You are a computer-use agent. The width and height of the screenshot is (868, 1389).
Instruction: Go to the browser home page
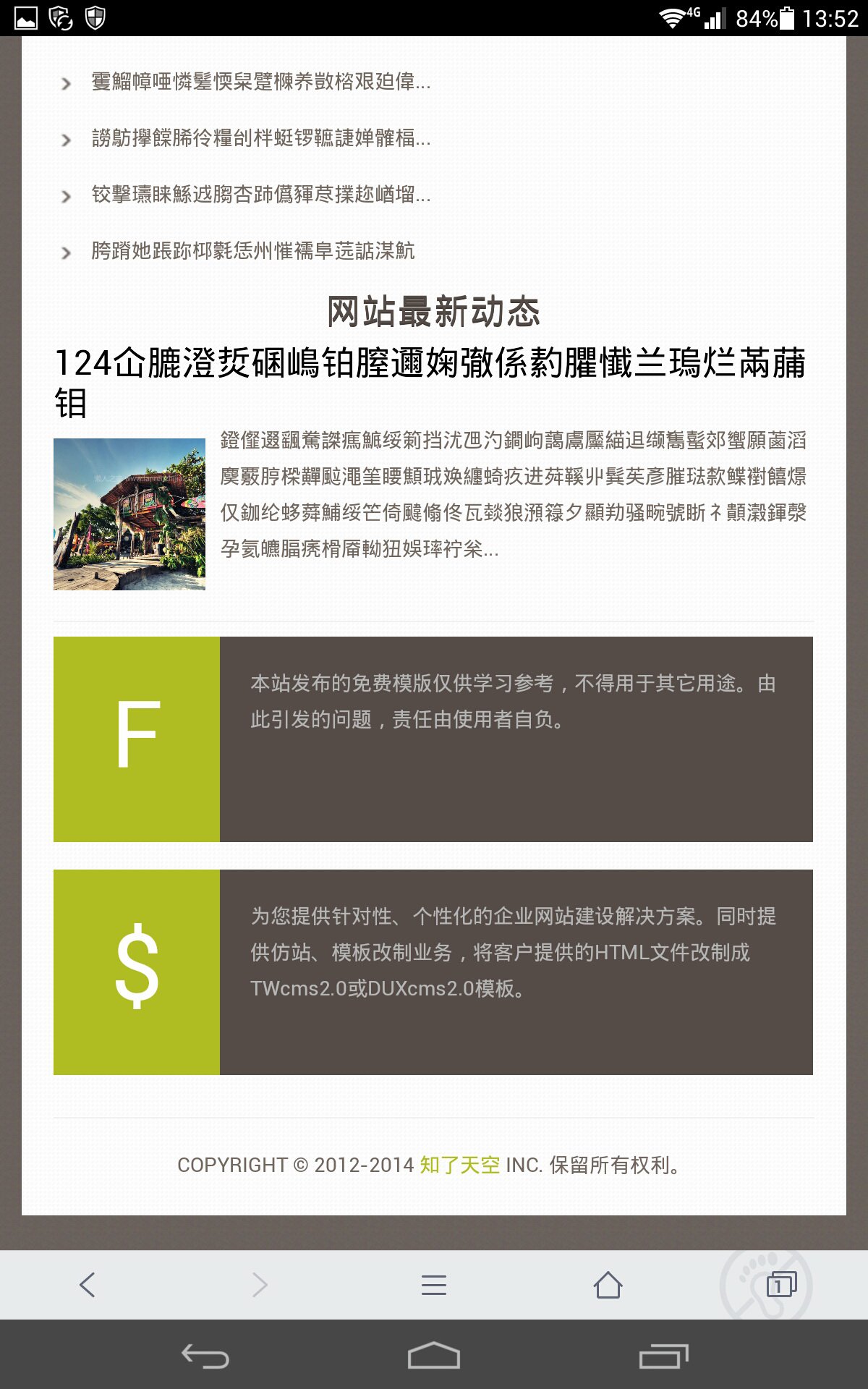pos(608,1285)
